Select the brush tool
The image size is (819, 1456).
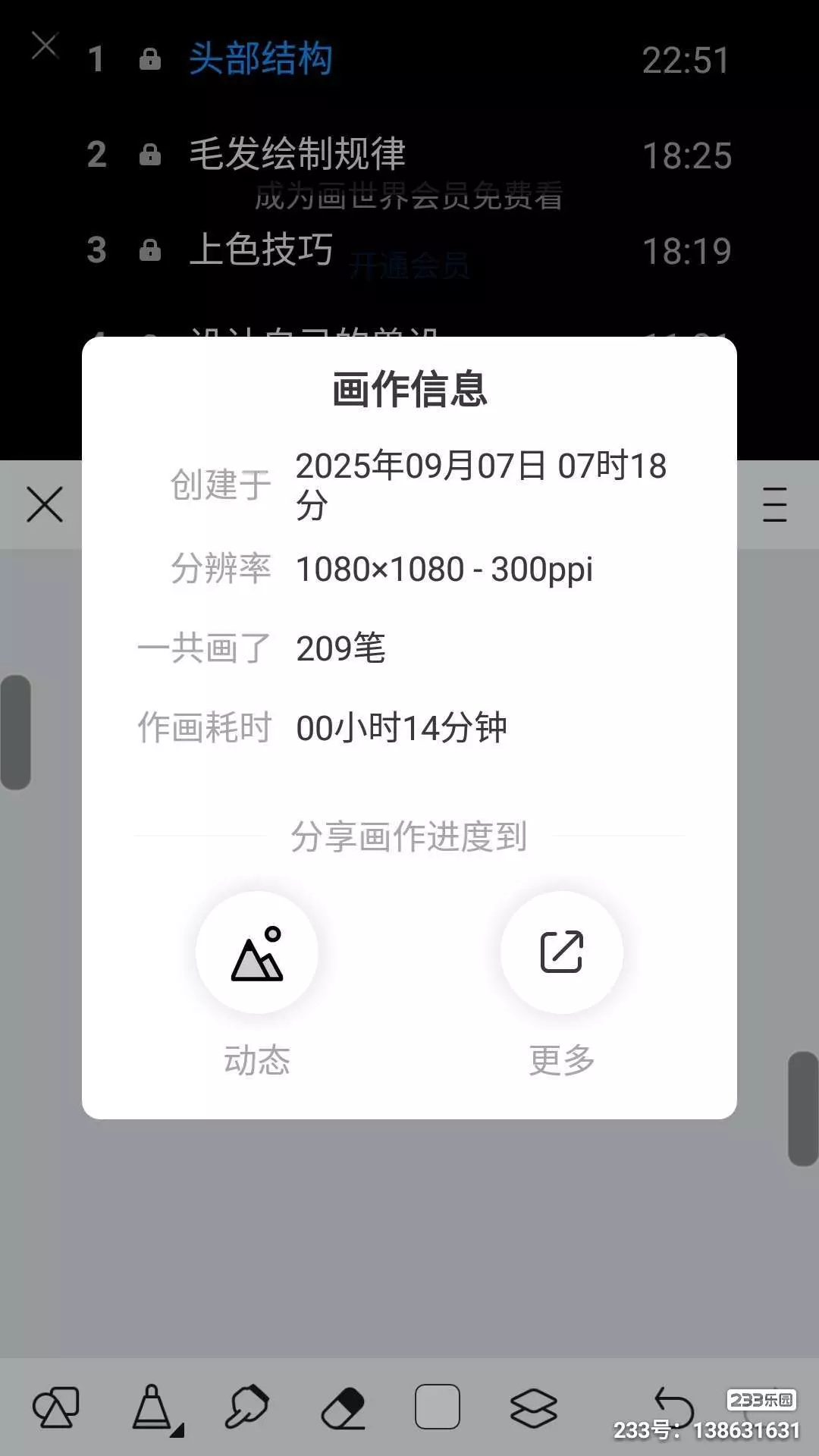pos(155,1407)
